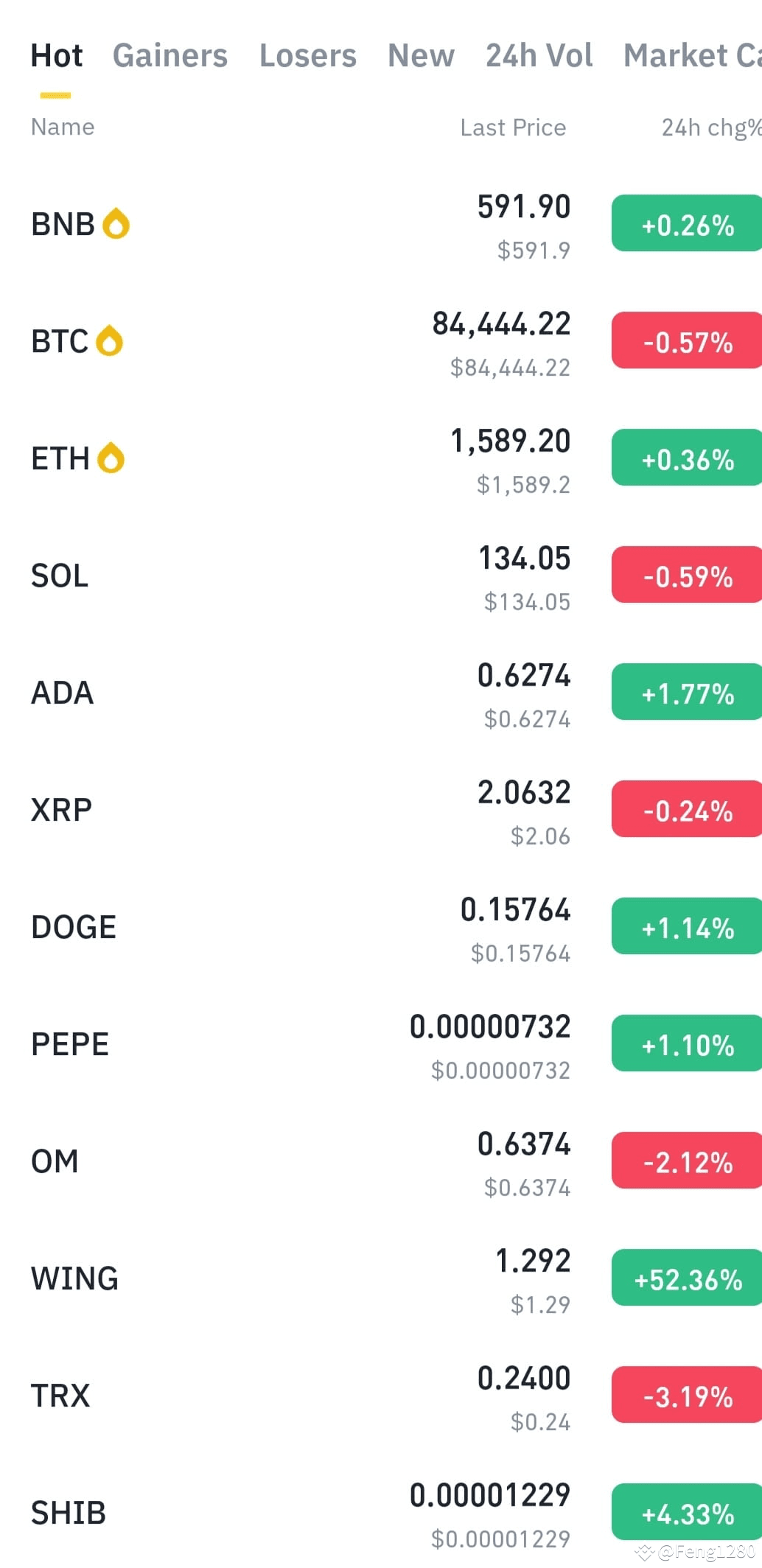
Task: Sort the list by Name
Action: coord(63,127)
